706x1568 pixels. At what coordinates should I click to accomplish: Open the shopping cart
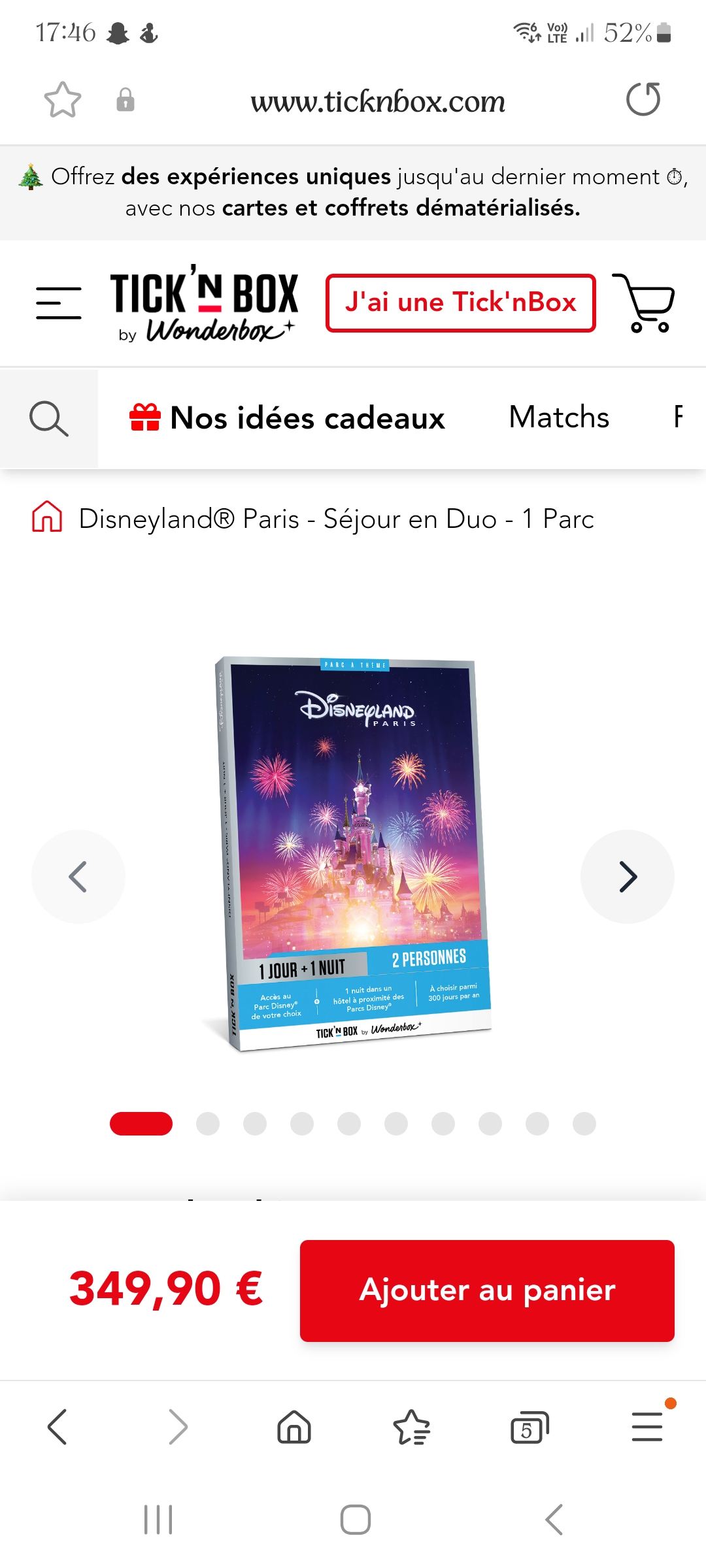coord(644,303)
